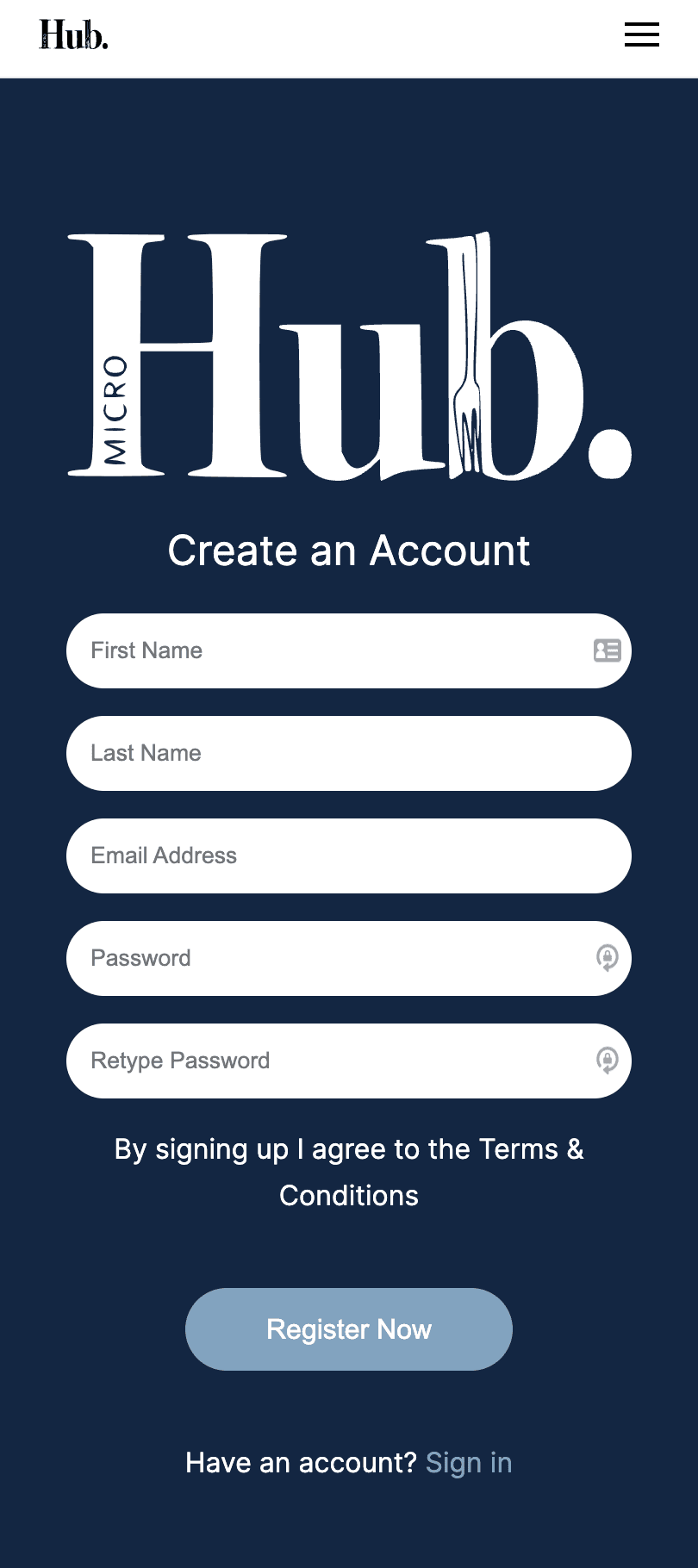Viewport: 698px width, 1568px height.
Task: Open the hamburger menu
Action: (x=641, y=34)
